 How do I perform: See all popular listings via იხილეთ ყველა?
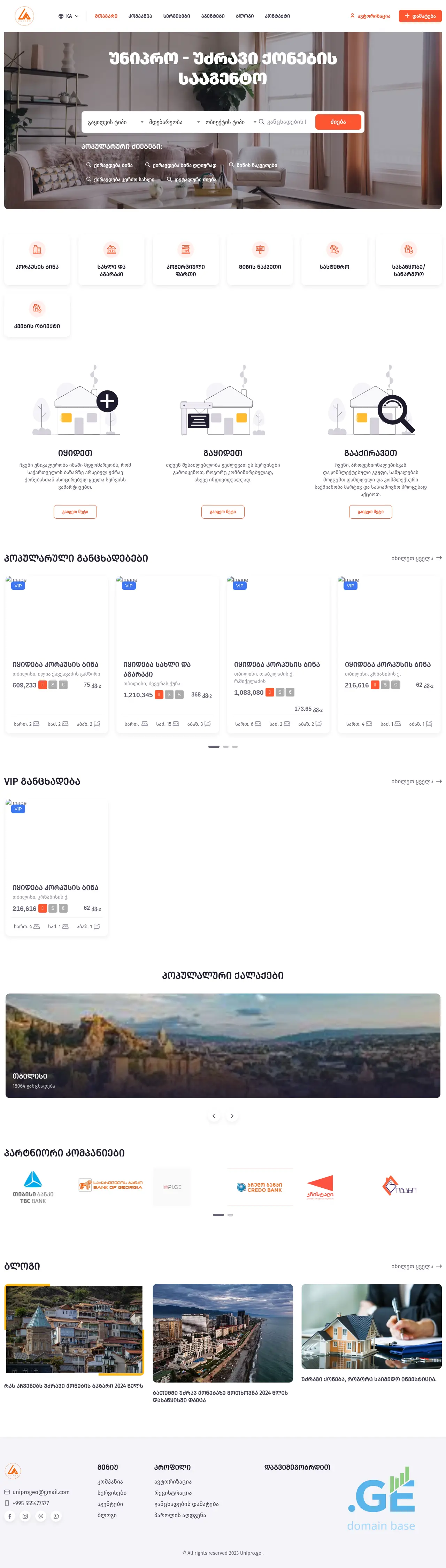pos(416,558)
